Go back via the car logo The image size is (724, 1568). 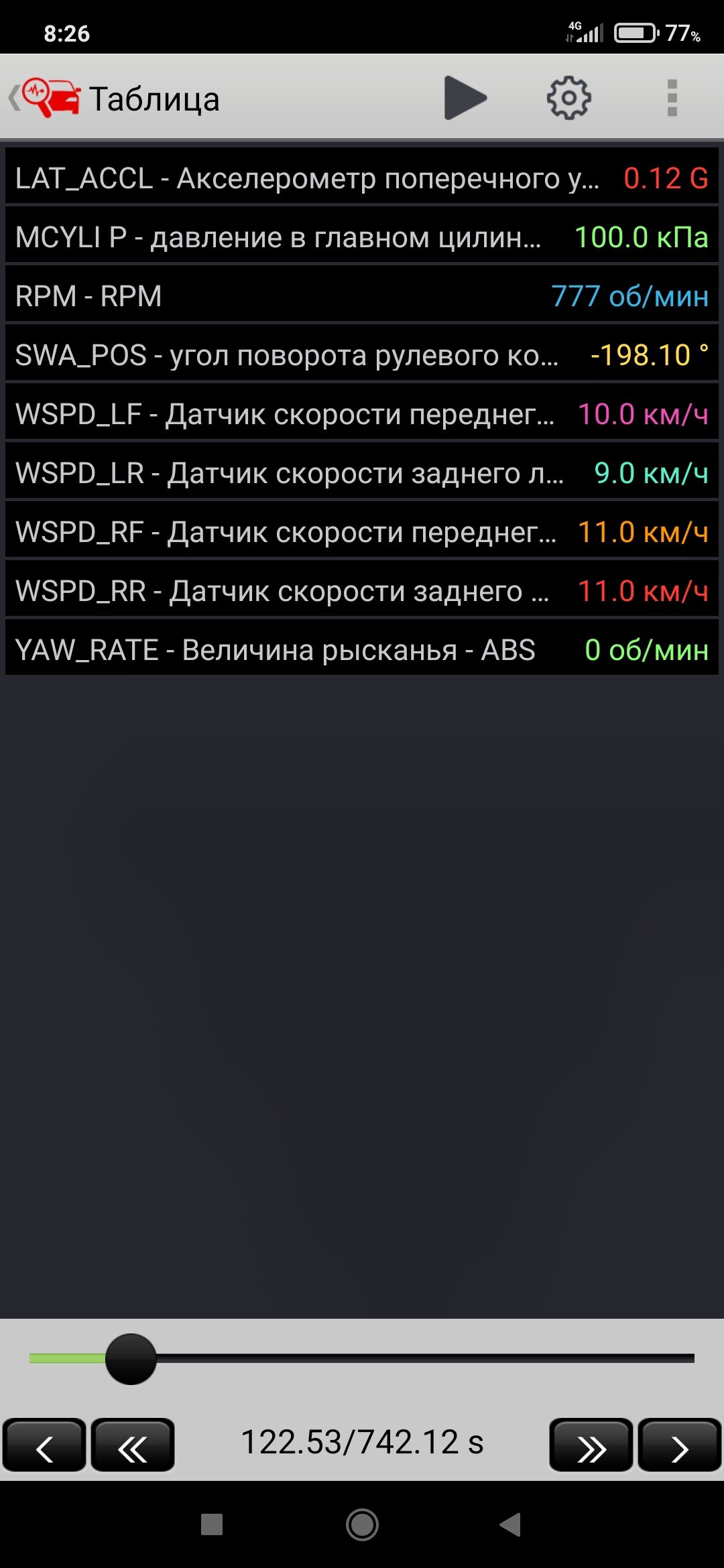point(46,98)
